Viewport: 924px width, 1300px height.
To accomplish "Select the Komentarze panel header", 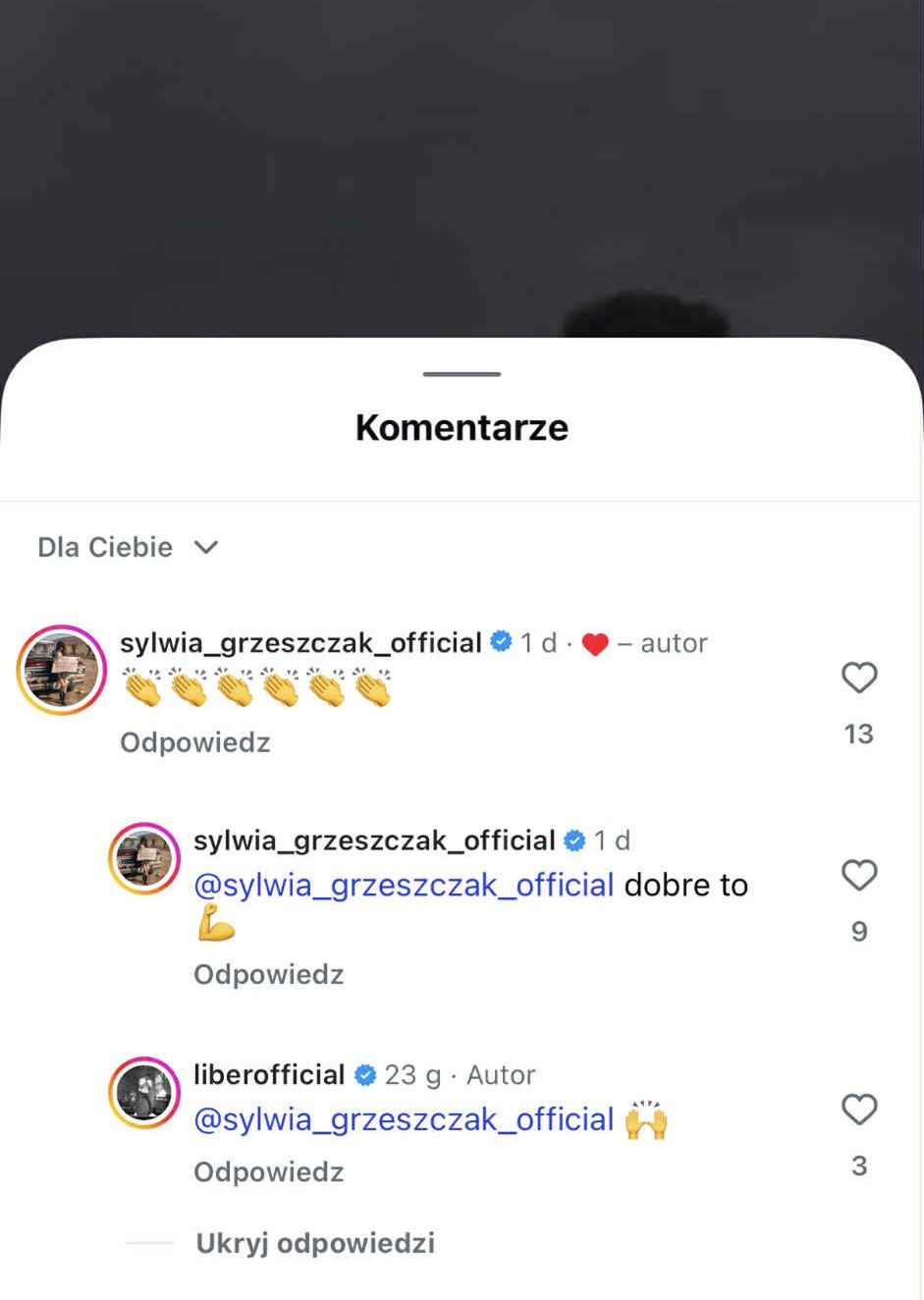I will (462, 427).
